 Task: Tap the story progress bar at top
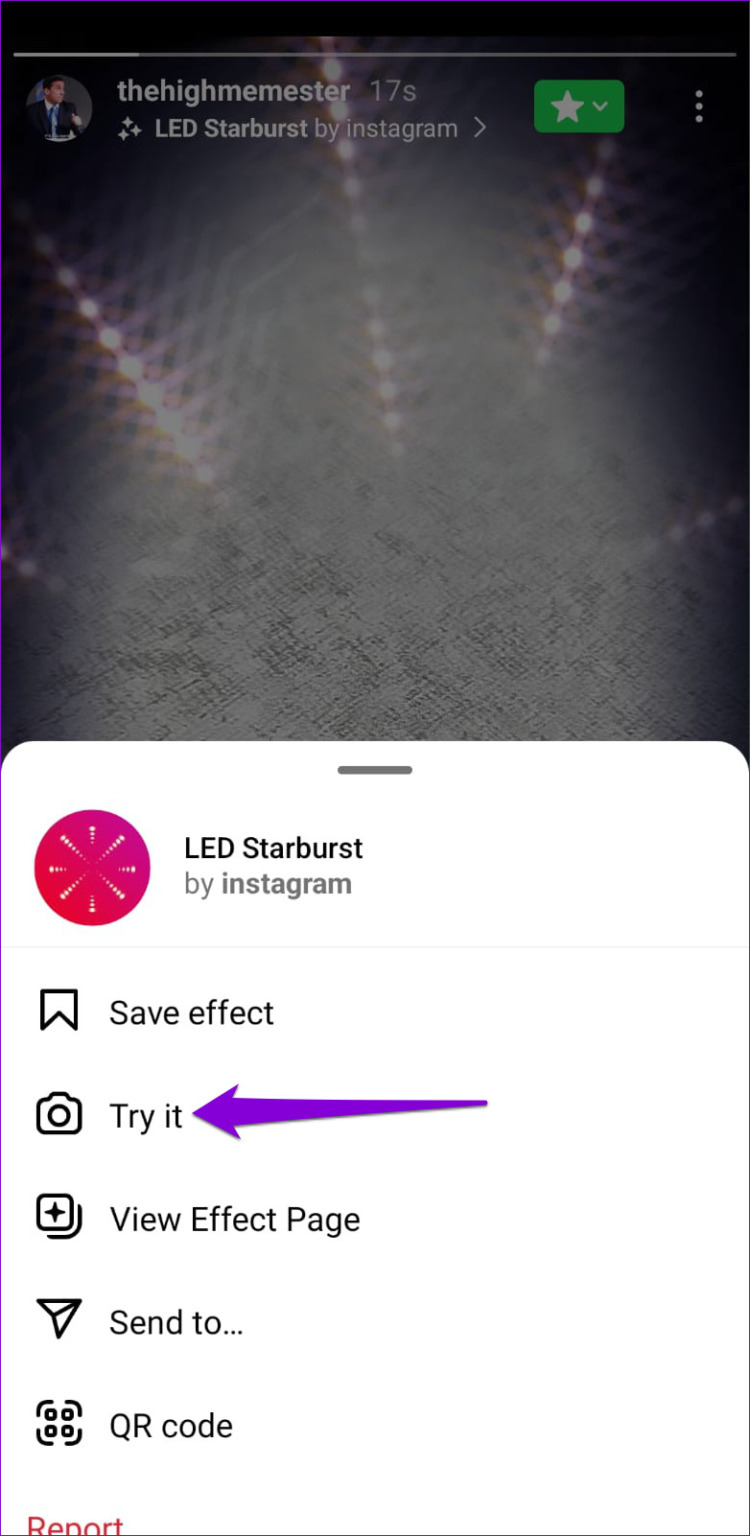[x=375, y=48]
